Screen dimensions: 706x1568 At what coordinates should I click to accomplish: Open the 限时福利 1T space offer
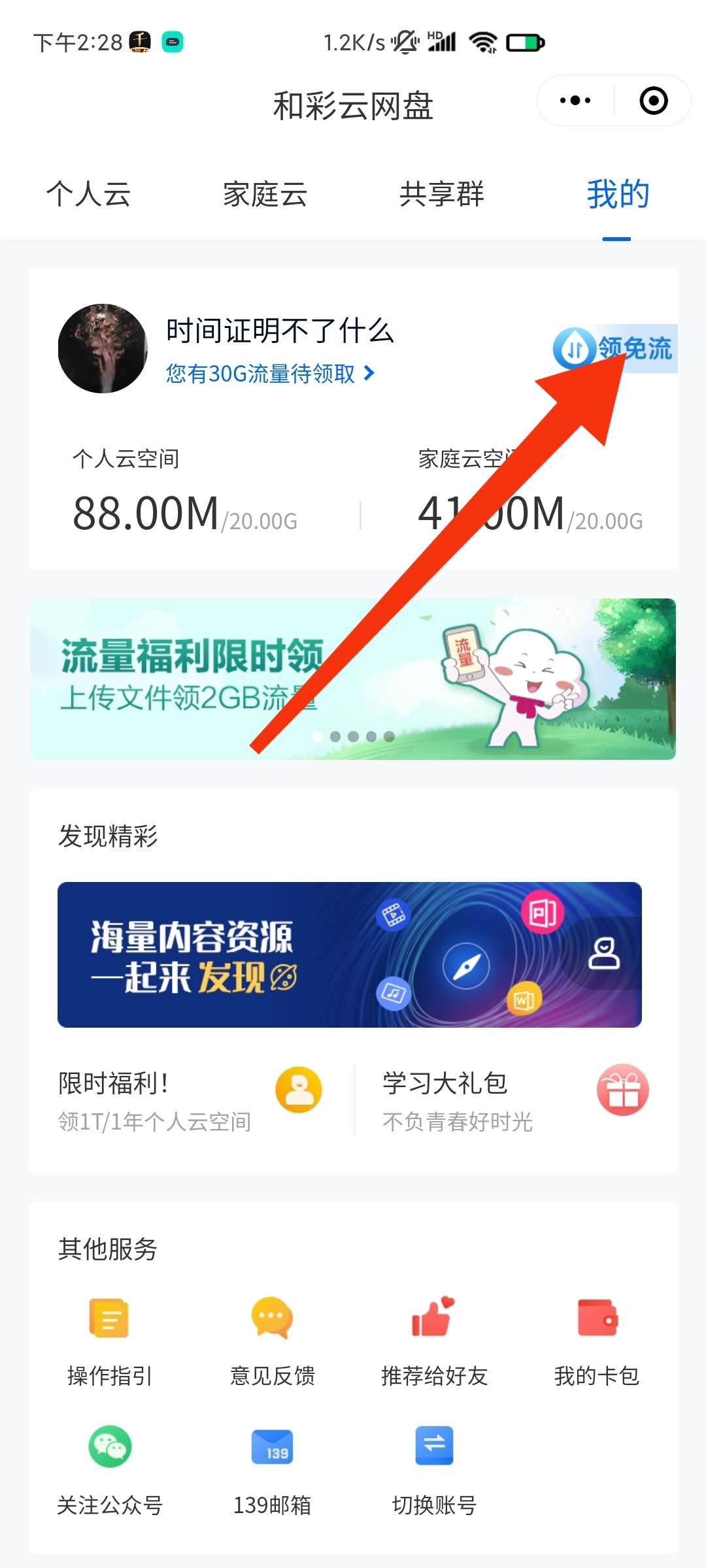(x=190, y=1100)
